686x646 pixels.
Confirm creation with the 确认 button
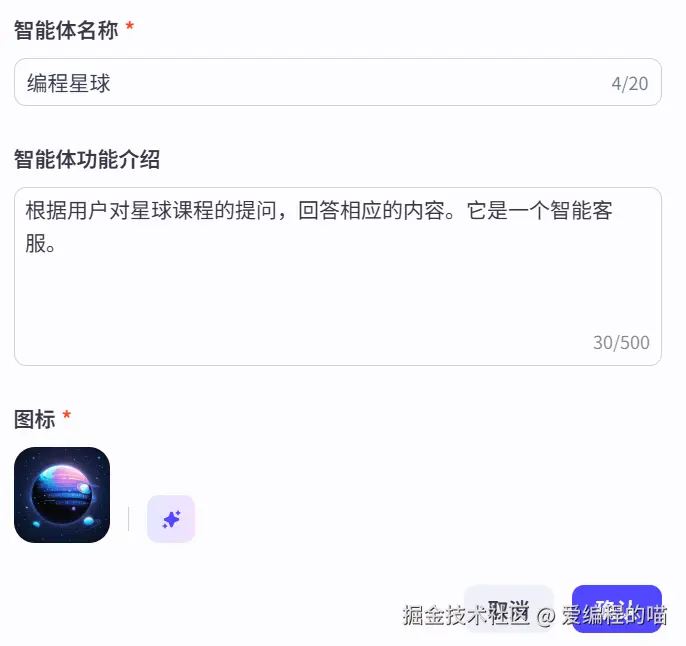(616, 608)
